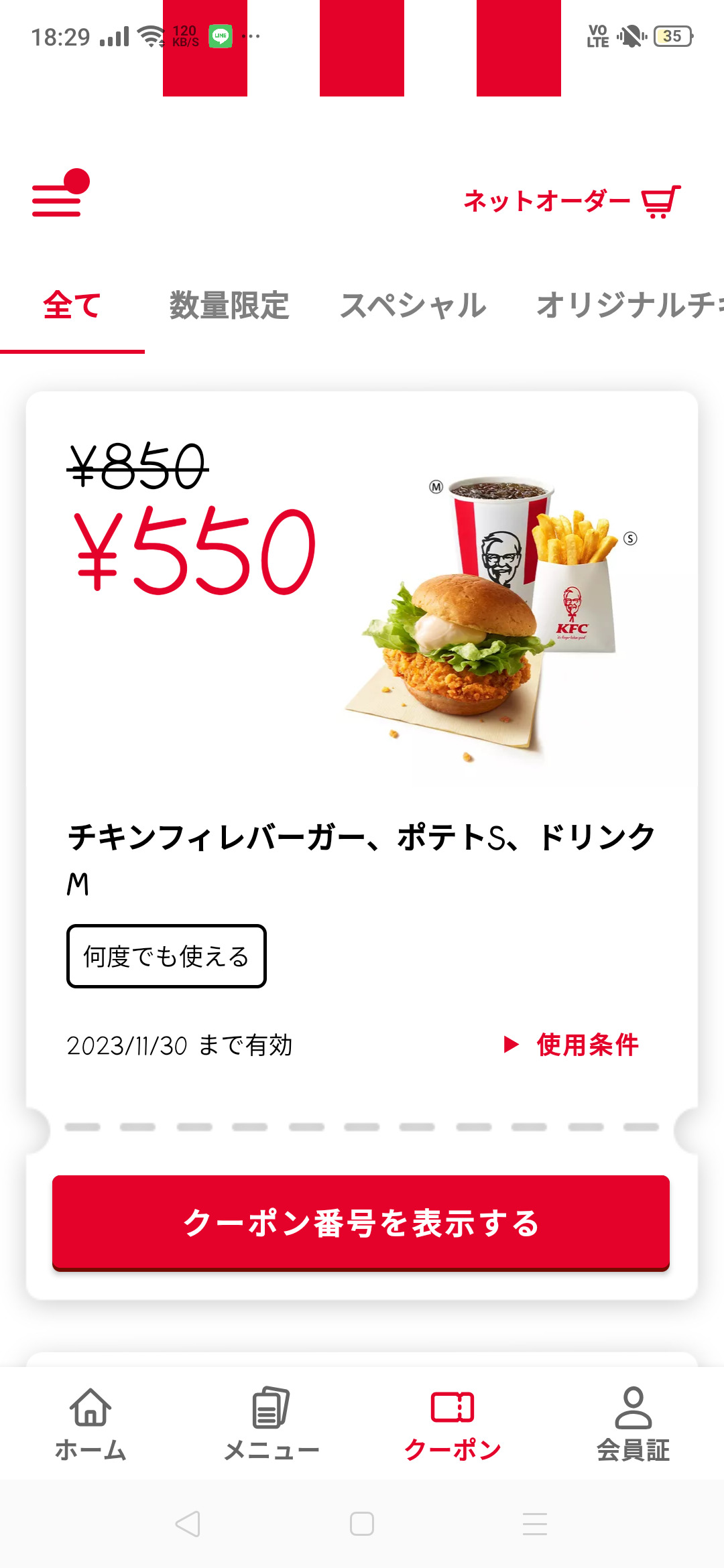
Task: Go to the ホーム tab
Action: tap(90, 1423)
